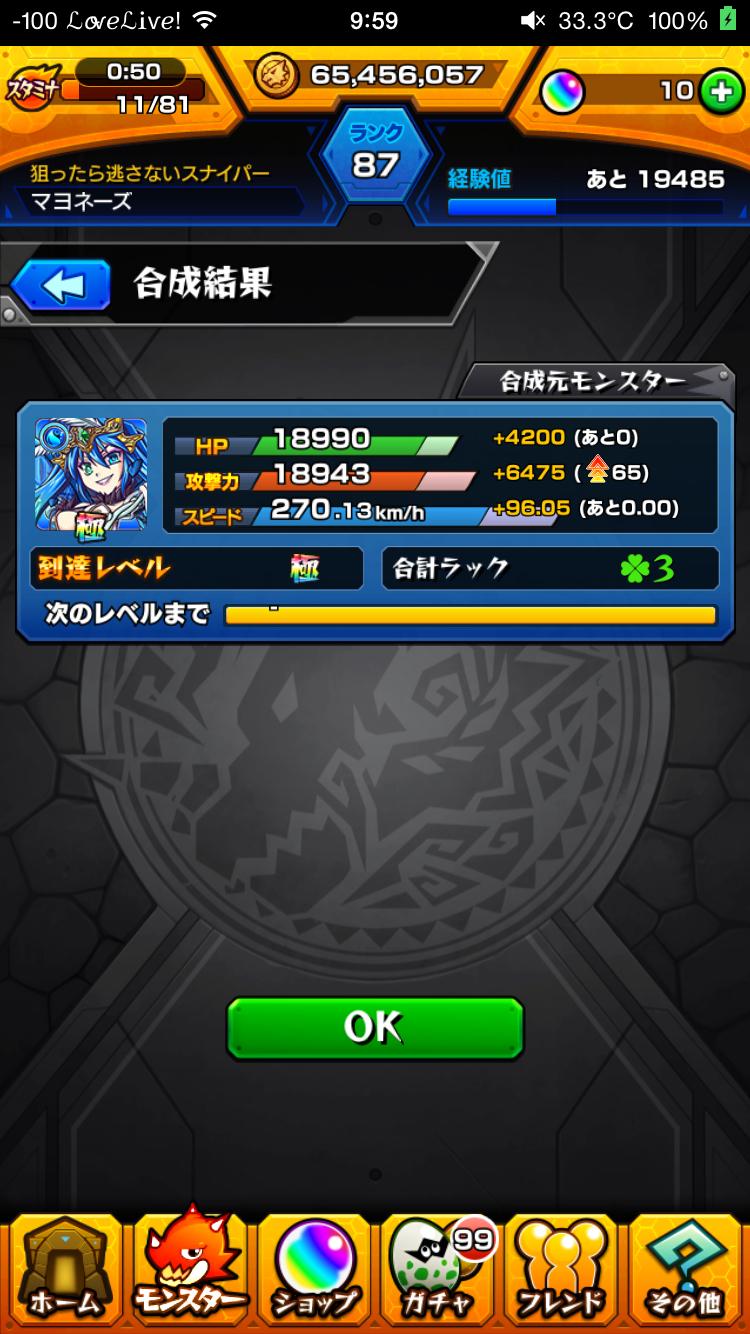The height and width of the screenshot is (1334, 750).
Task: View the fused monster's icon
Action: click(91, 474)
